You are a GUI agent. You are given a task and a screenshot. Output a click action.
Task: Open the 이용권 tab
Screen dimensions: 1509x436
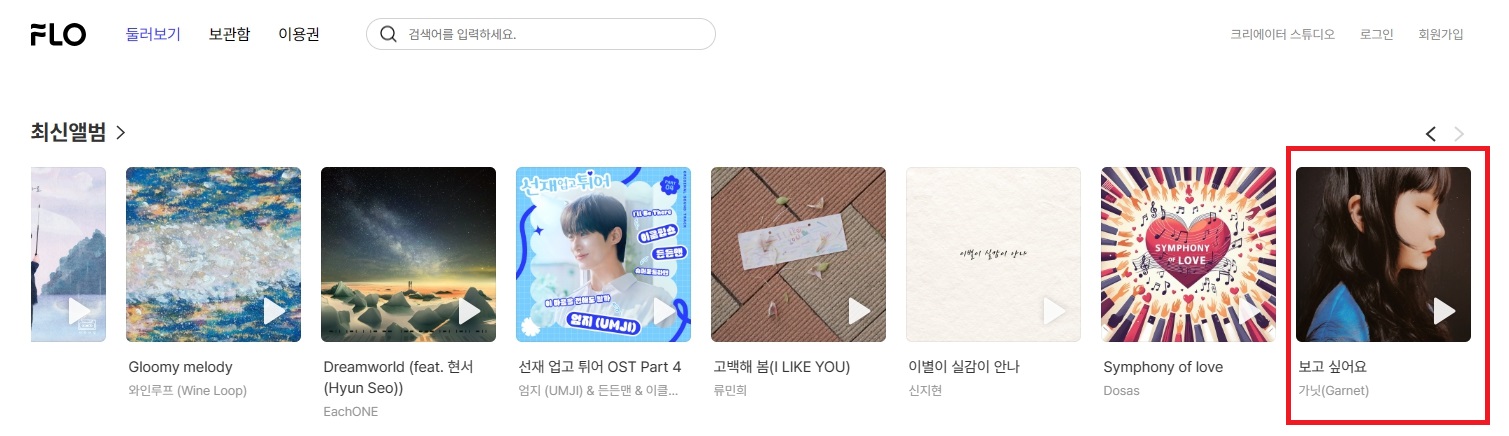click(299, 34)
